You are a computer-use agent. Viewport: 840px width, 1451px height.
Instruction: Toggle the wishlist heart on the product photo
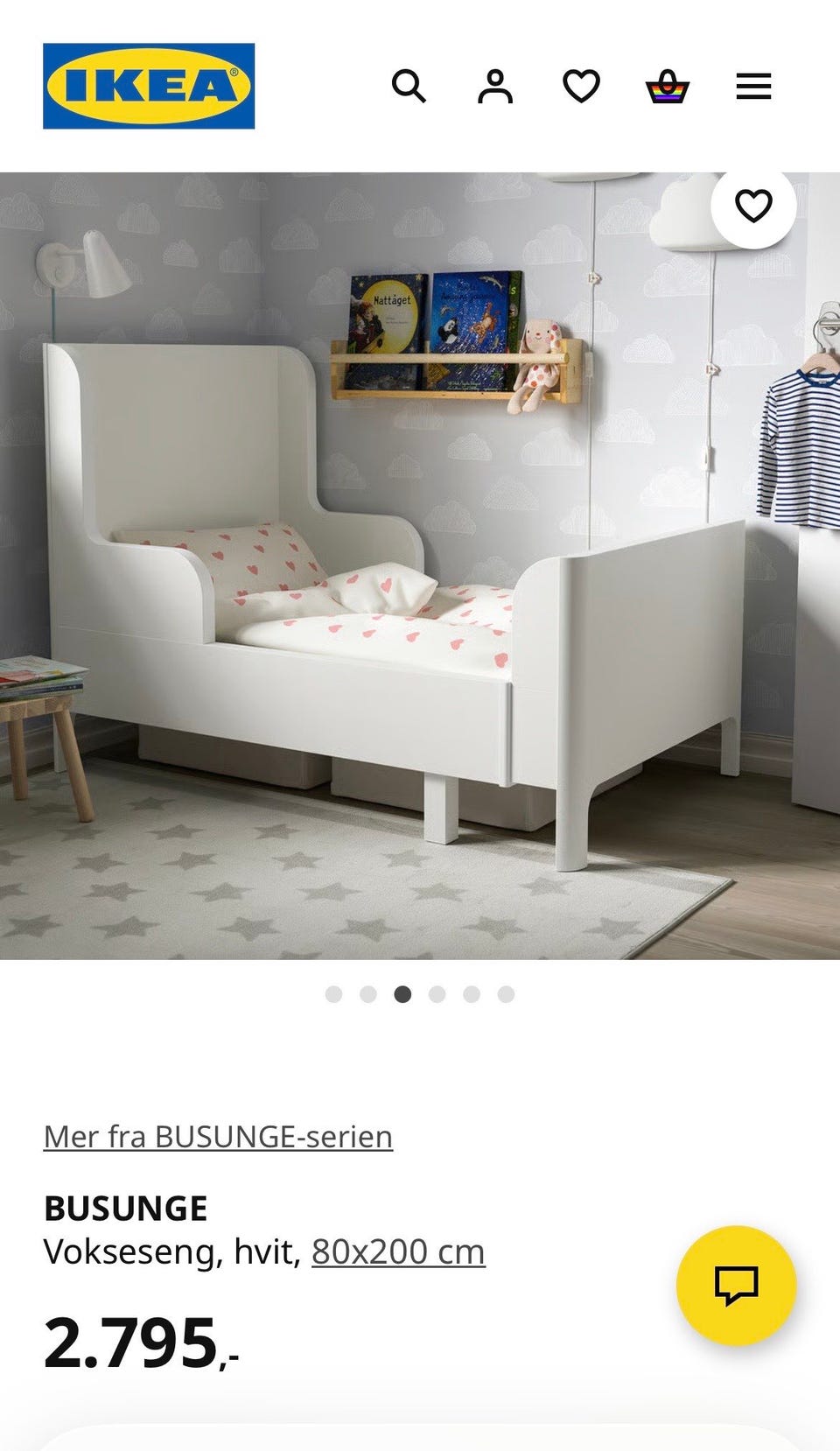click(x=753, y=206)
